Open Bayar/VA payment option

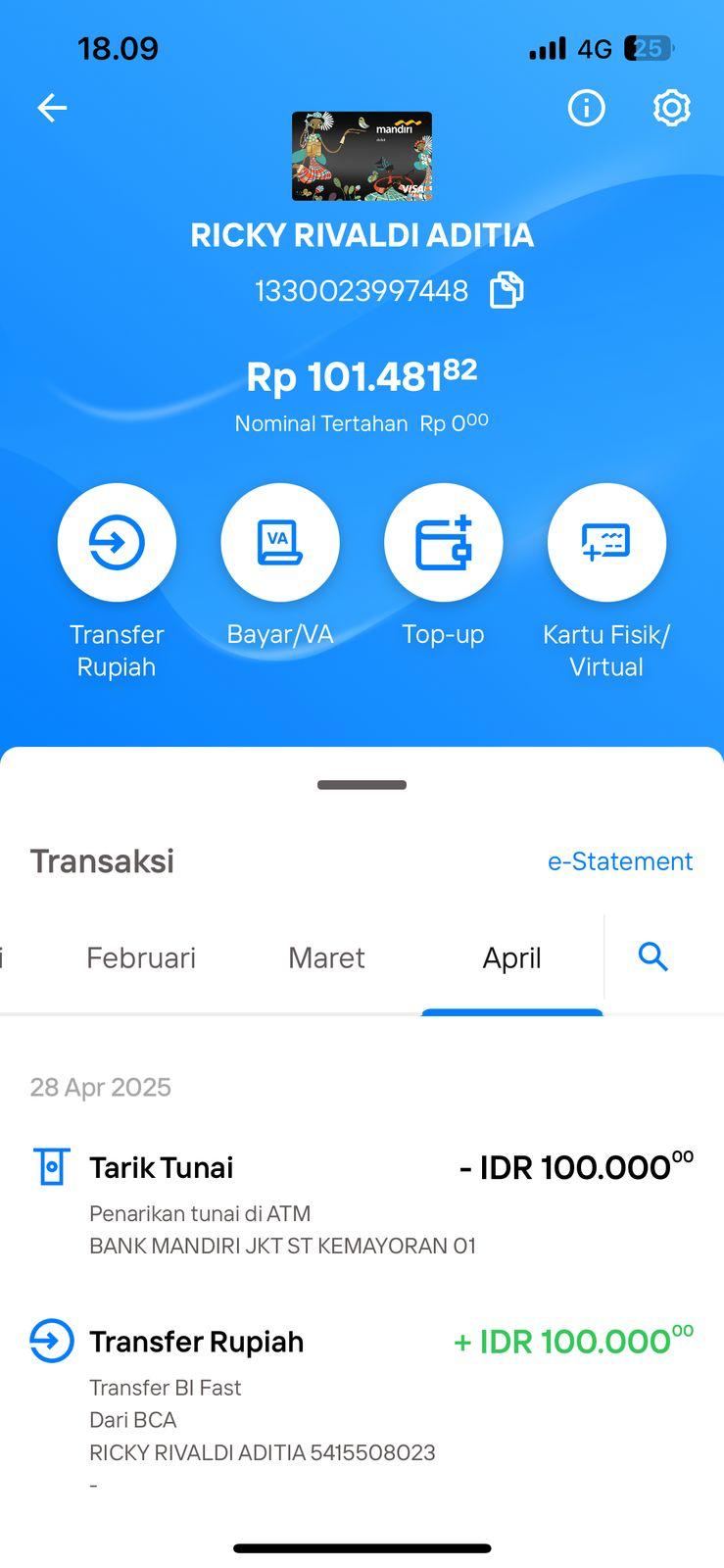pos(280,542)
